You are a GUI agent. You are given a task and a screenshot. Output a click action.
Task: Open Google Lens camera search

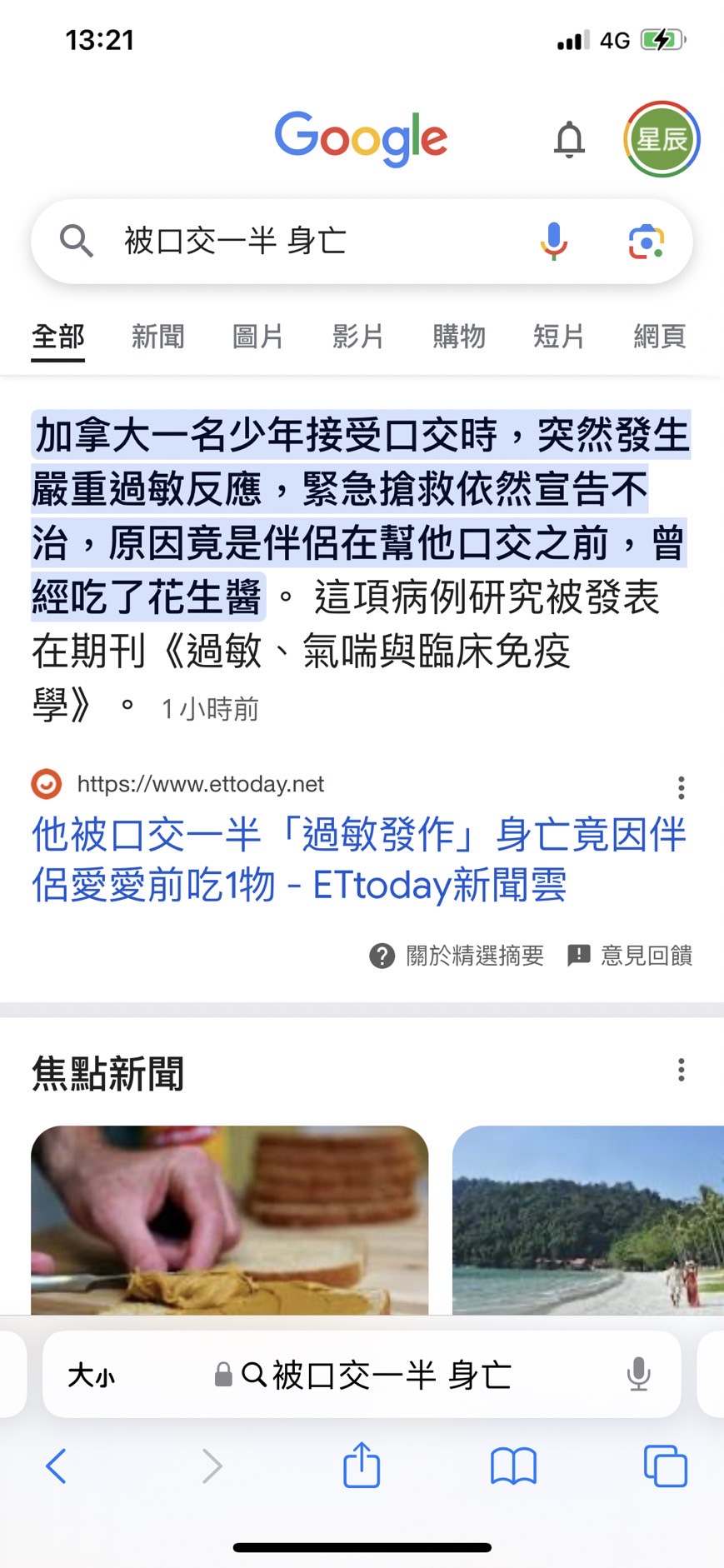(646, 242)
